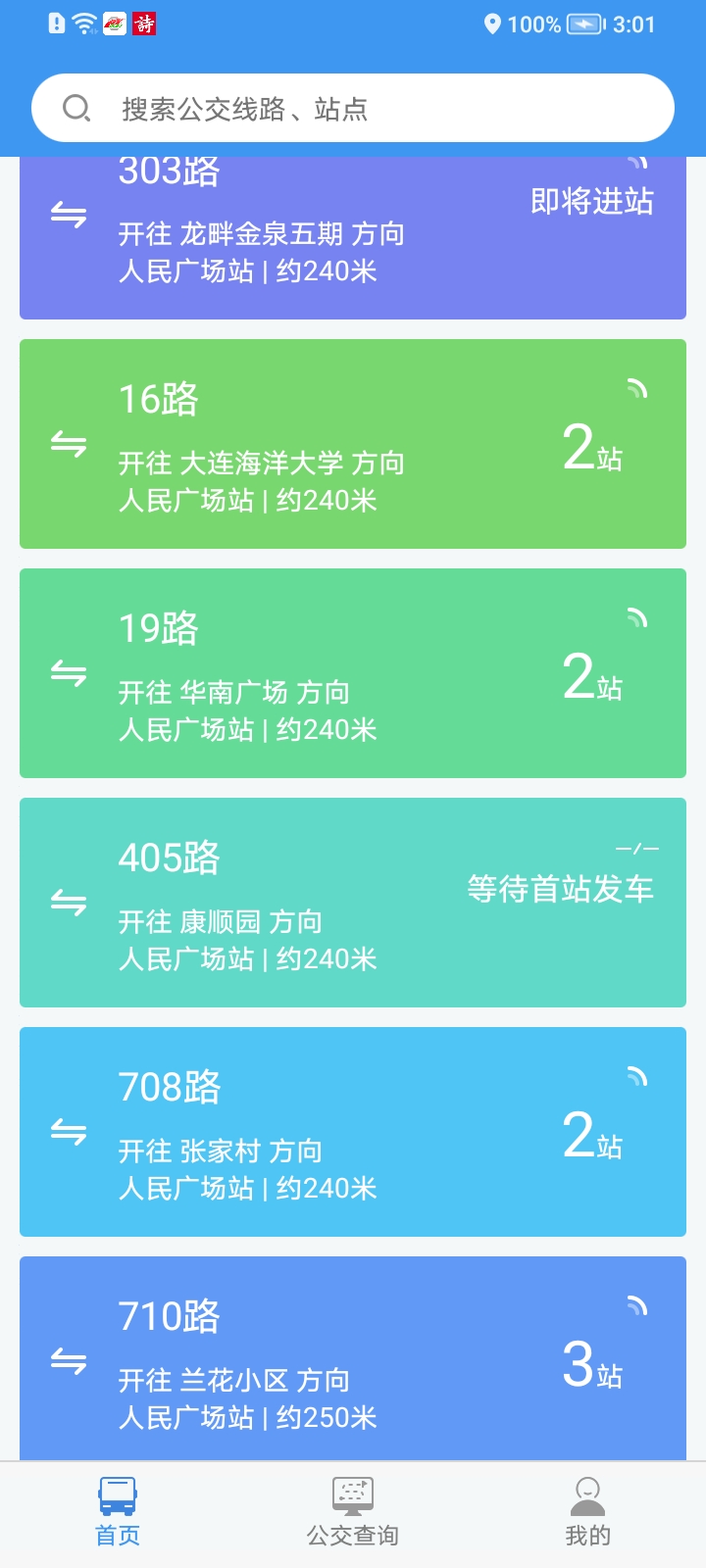Click the signal icon on the 708路 card

[637, 1077]
